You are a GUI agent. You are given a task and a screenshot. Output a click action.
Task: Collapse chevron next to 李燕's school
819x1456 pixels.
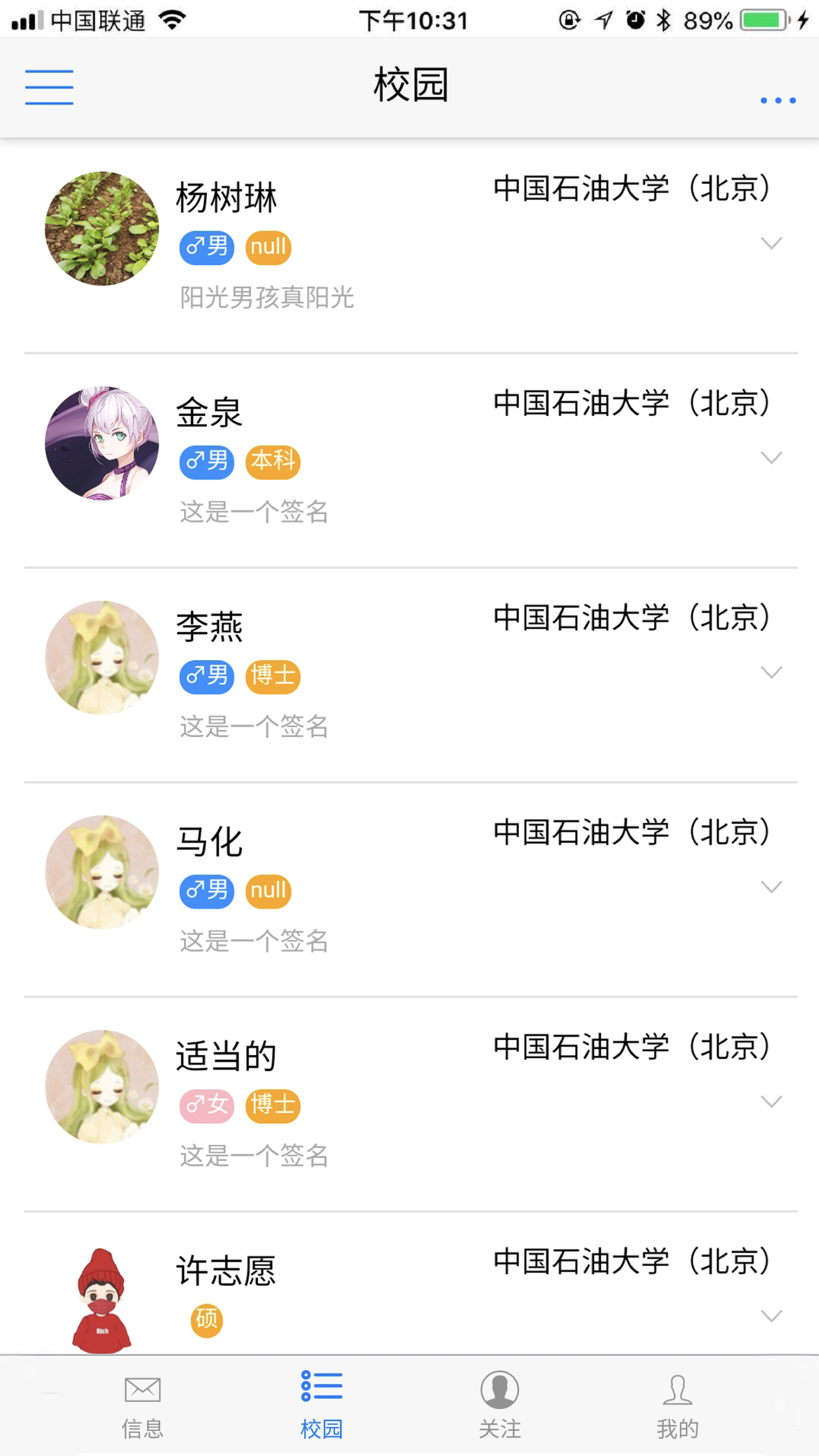(770, 673)
